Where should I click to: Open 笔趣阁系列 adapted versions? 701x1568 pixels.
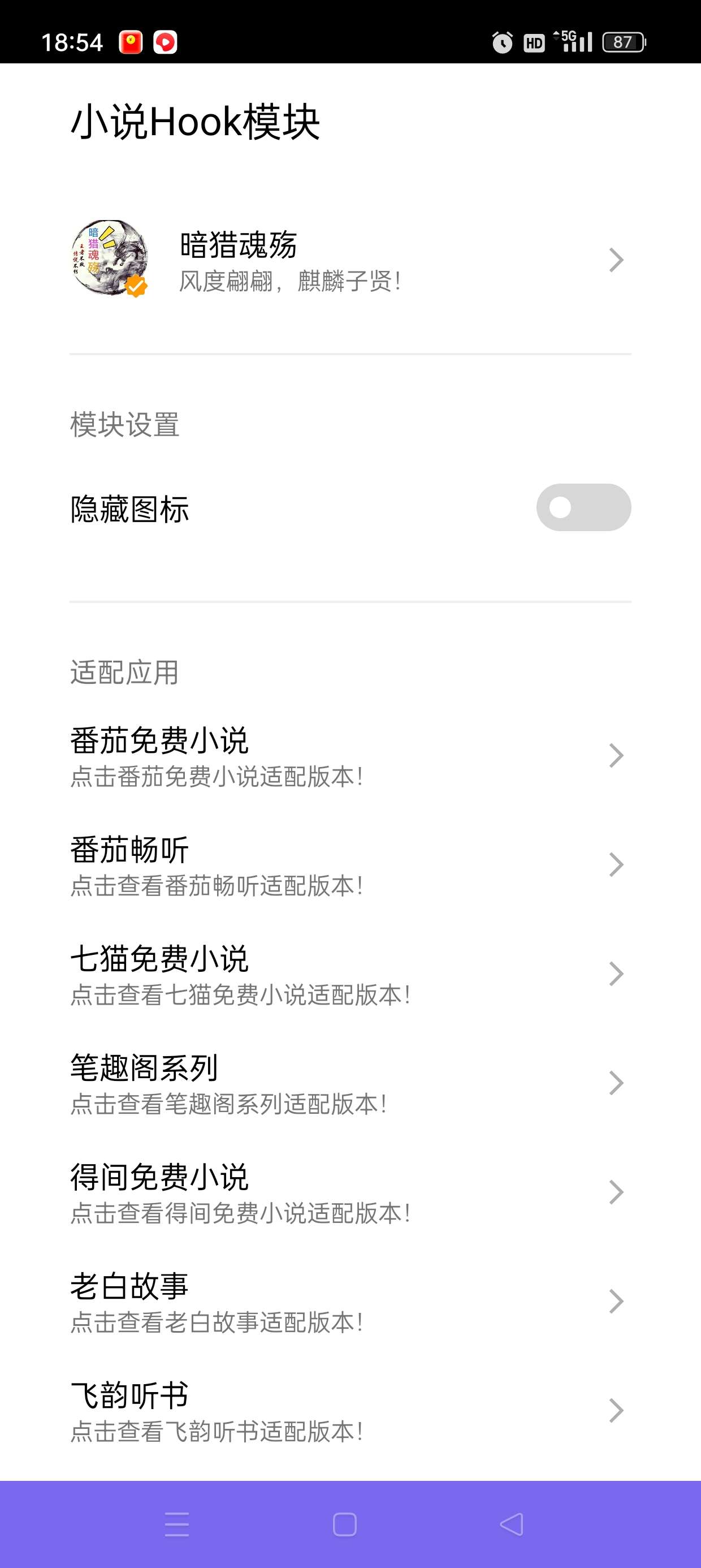350,1083
